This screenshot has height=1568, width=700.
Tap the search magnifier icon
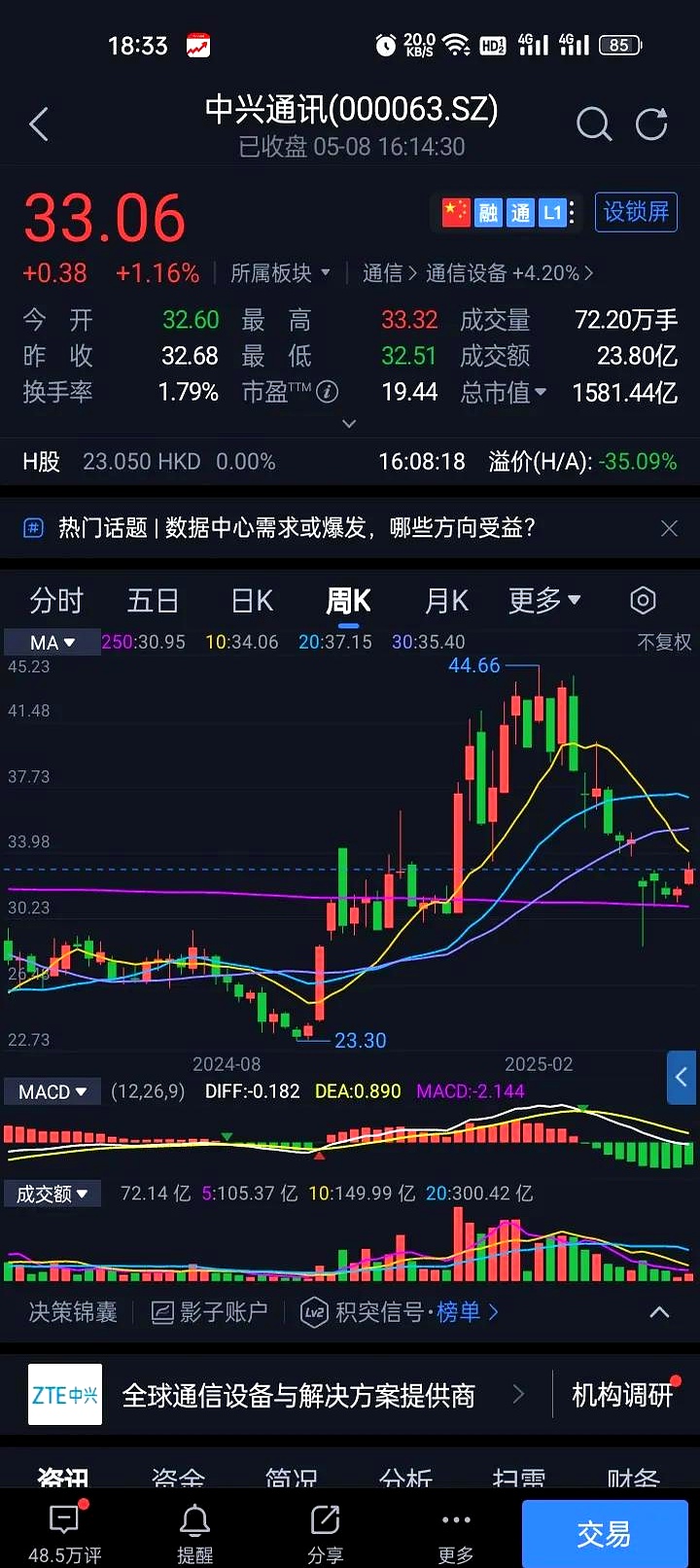(593, 125)
